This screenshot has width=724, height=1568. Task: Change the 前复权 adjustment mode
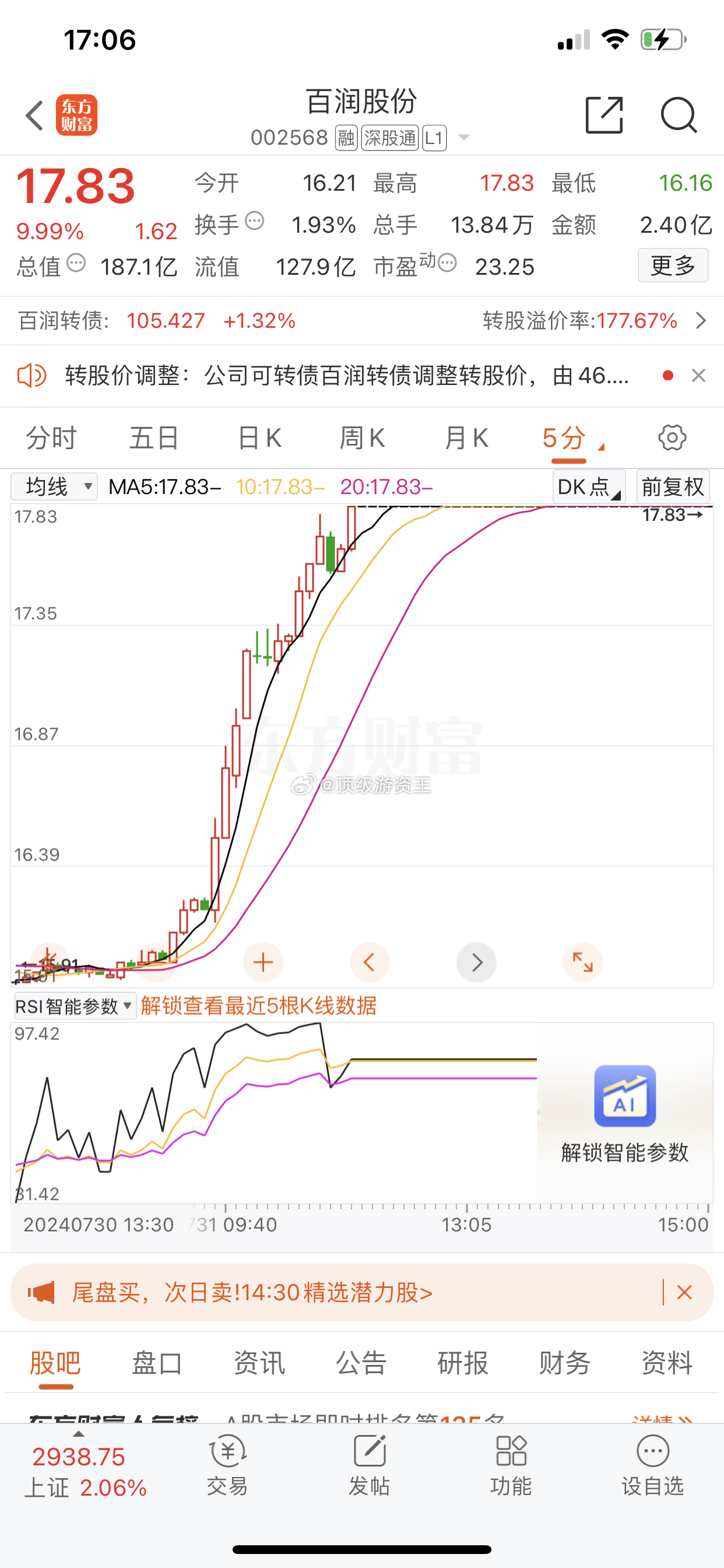[x=673, y=487]
